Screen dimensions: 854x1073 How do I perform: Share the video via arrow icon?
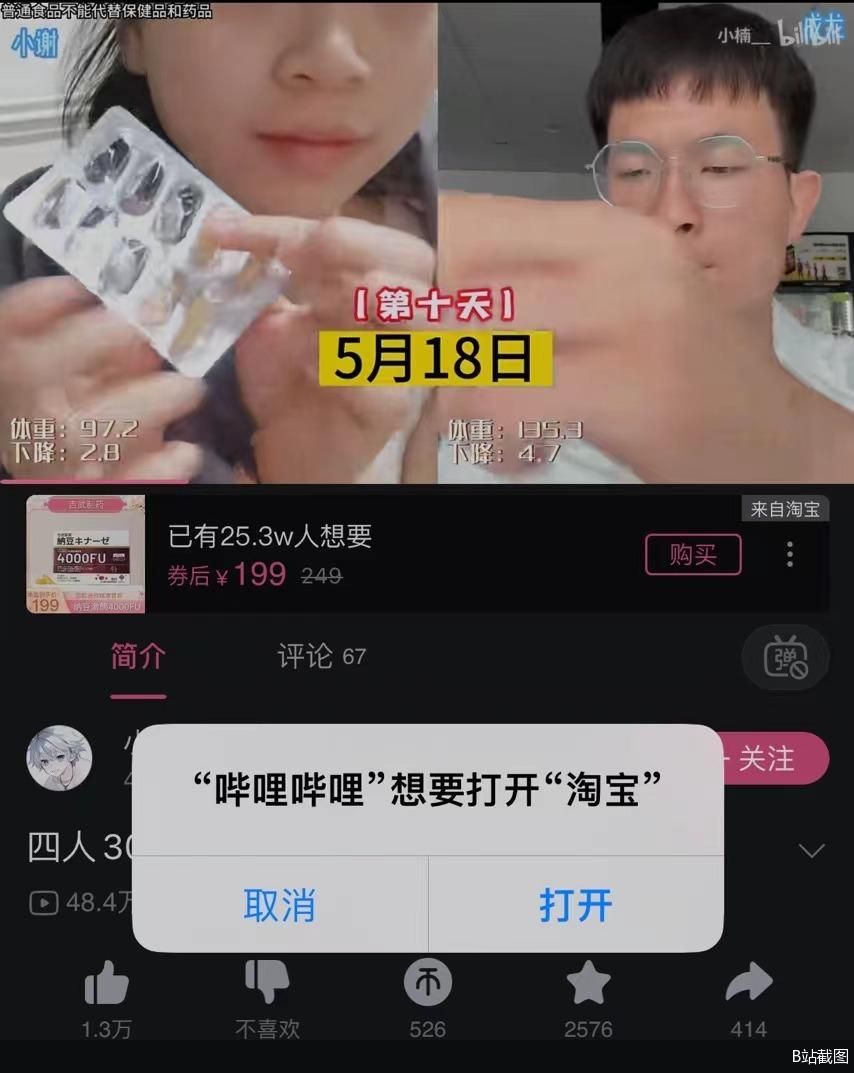[748, 985]
